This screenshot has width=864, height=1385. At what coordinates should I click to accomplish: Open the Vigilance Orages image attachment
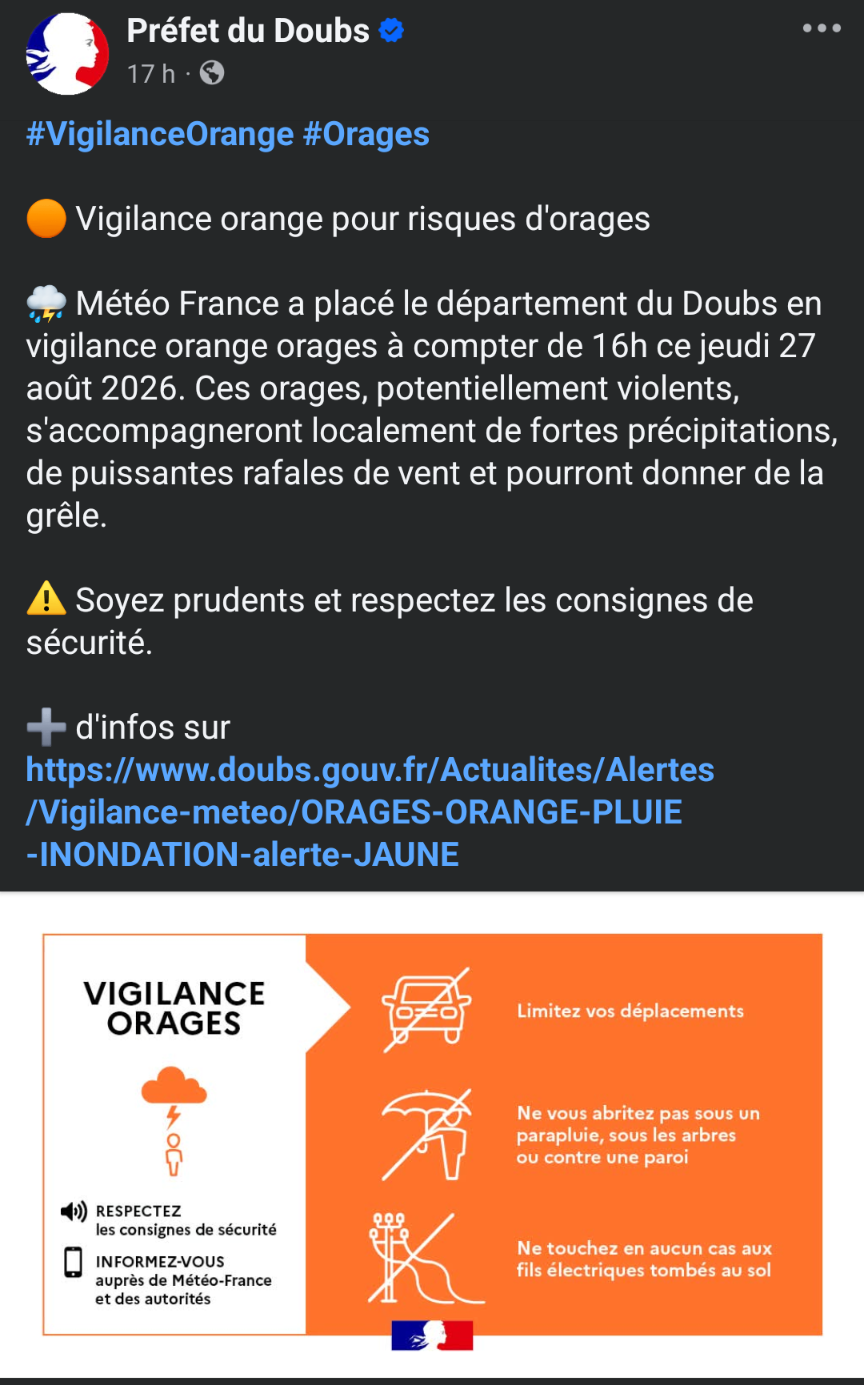pos(432,1136)
